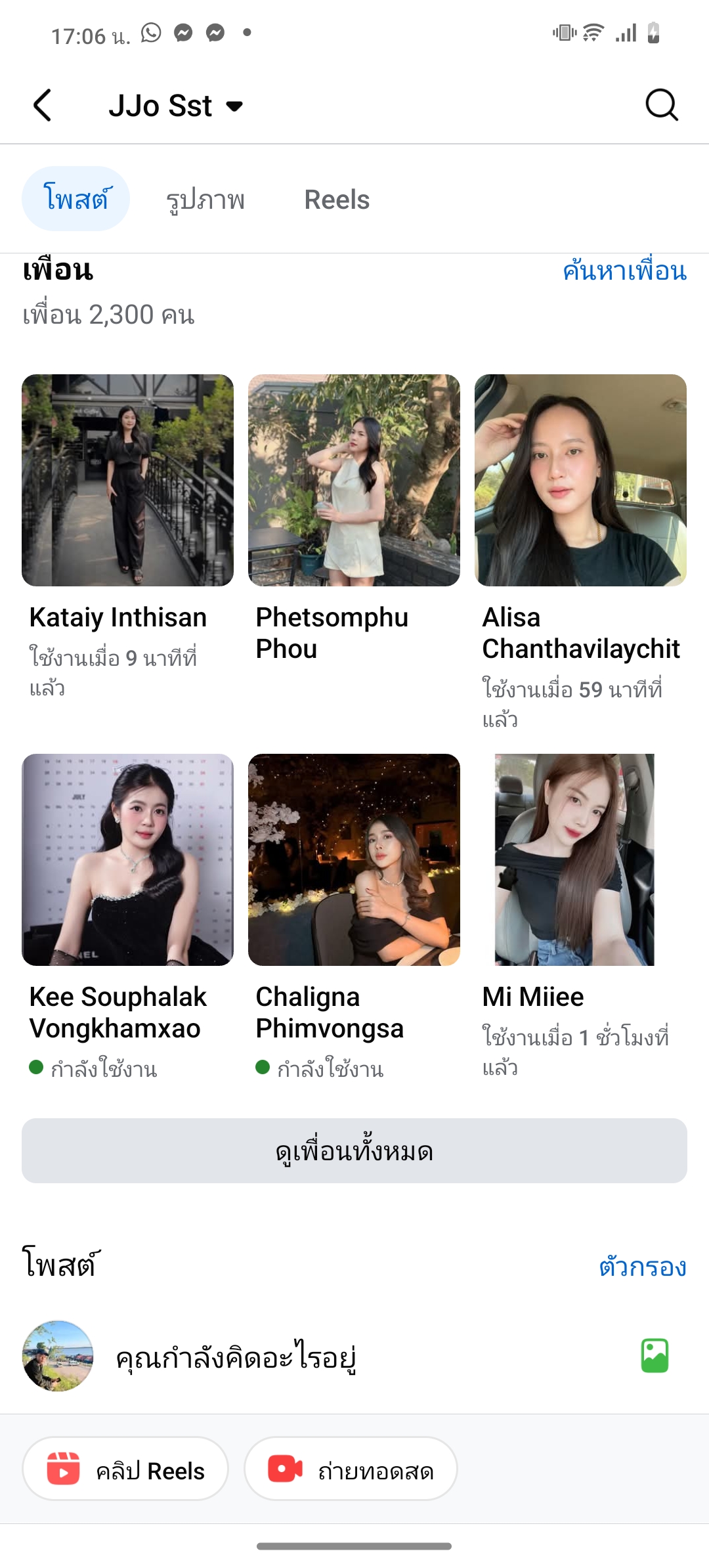Open the search magnifier icon

[x=661, y=105]
